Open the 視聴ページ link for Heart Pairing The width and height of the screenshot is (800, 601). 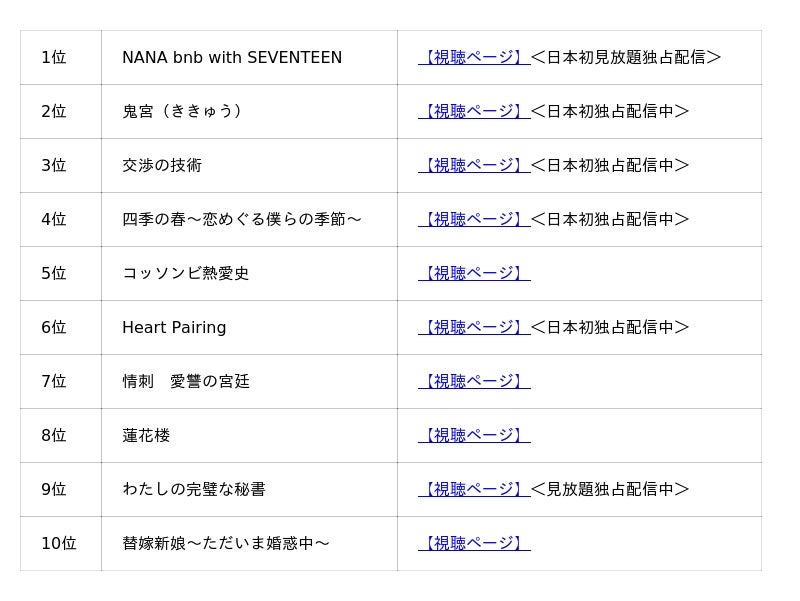(x=474, y=327)
